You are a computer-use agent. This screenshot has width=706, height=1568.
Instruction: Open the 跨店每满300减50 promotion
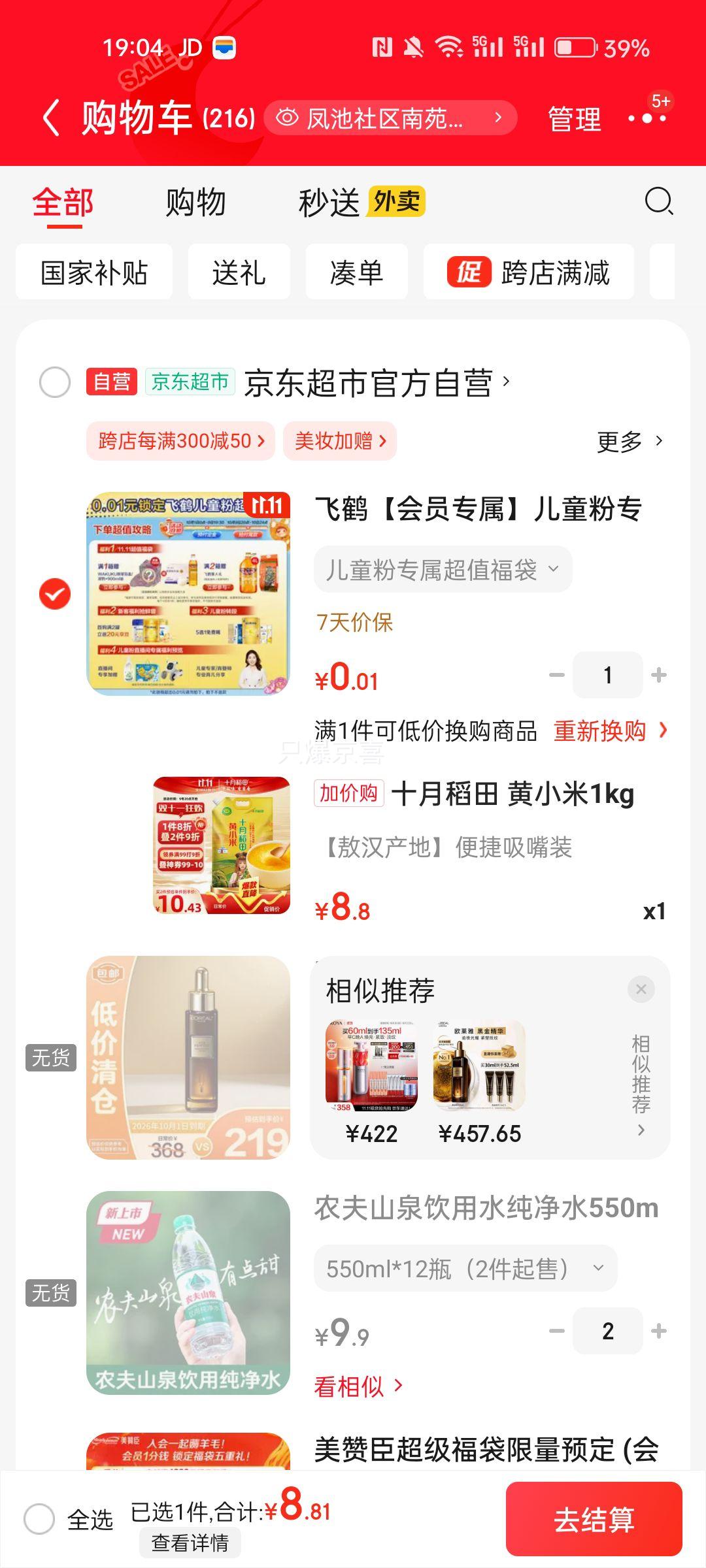pyautogui.click(x=180, y=441)
